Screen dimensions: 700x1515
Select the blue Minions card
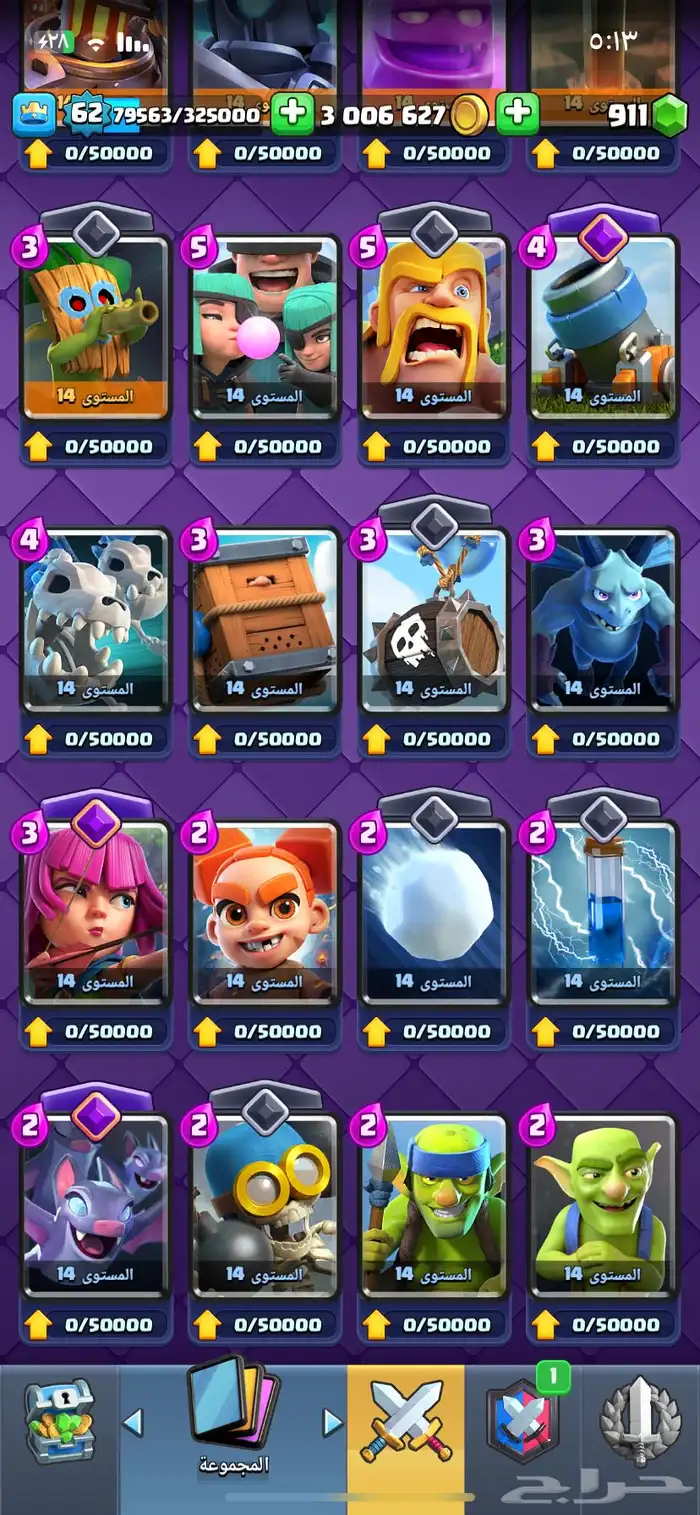click(603, 620)
